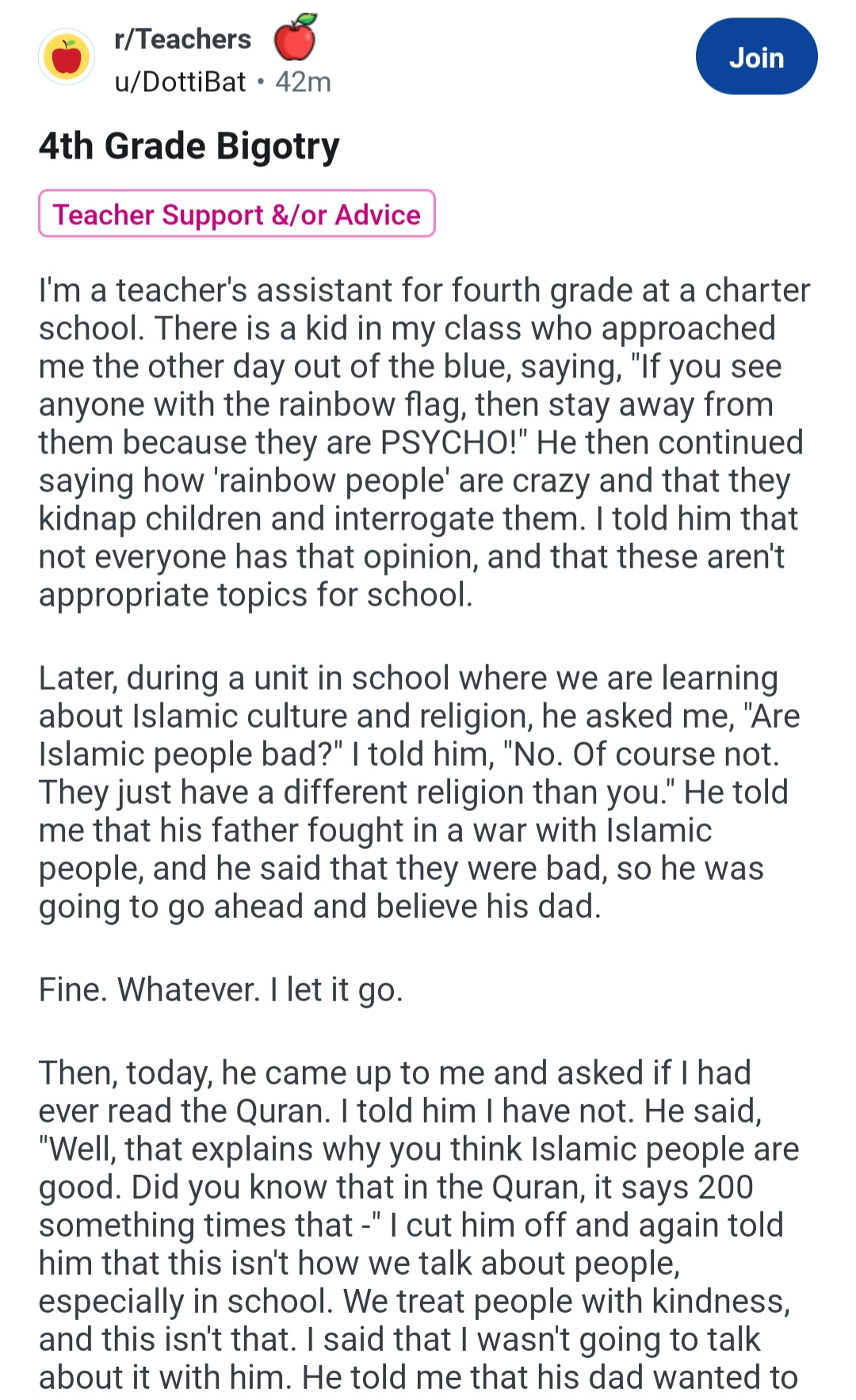This screenshot has height=1400, width=856.
Task: Filter by Teacher Support &/or Advice flair
Action: point(236,214)
